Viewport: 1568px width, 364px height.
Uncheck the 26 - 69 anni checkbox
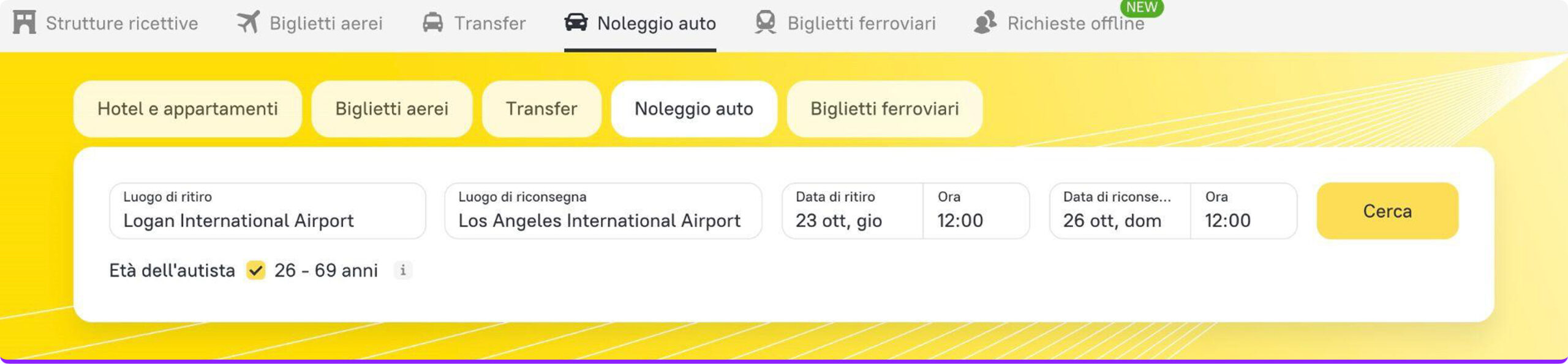(255, 270)
